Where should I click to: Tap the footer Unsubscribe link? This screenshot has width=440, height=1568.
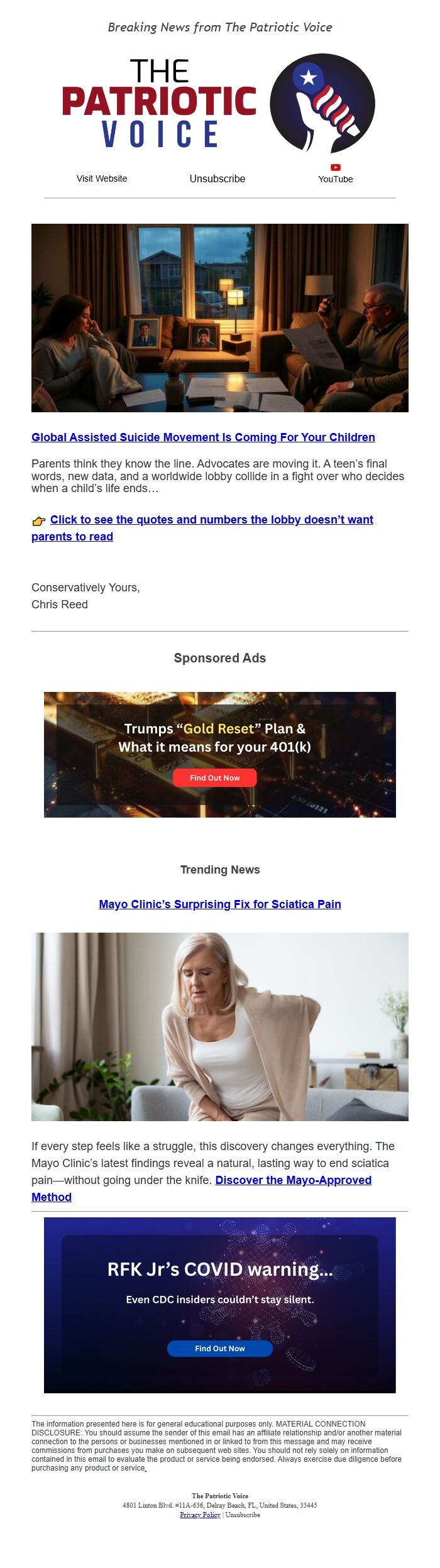tap(243, 1515)
